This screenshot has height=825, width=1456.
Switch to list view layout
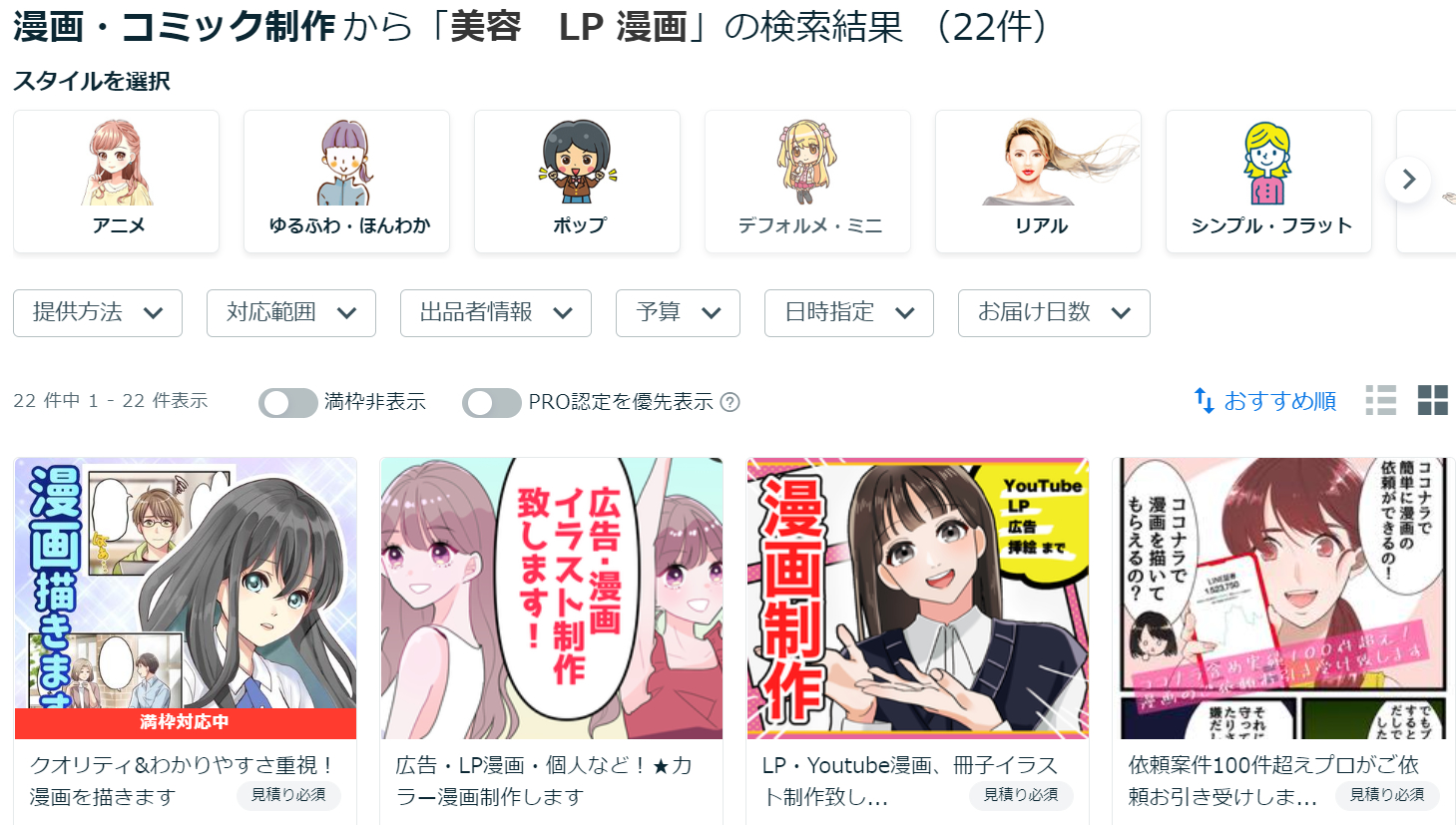click(1381, 400)
